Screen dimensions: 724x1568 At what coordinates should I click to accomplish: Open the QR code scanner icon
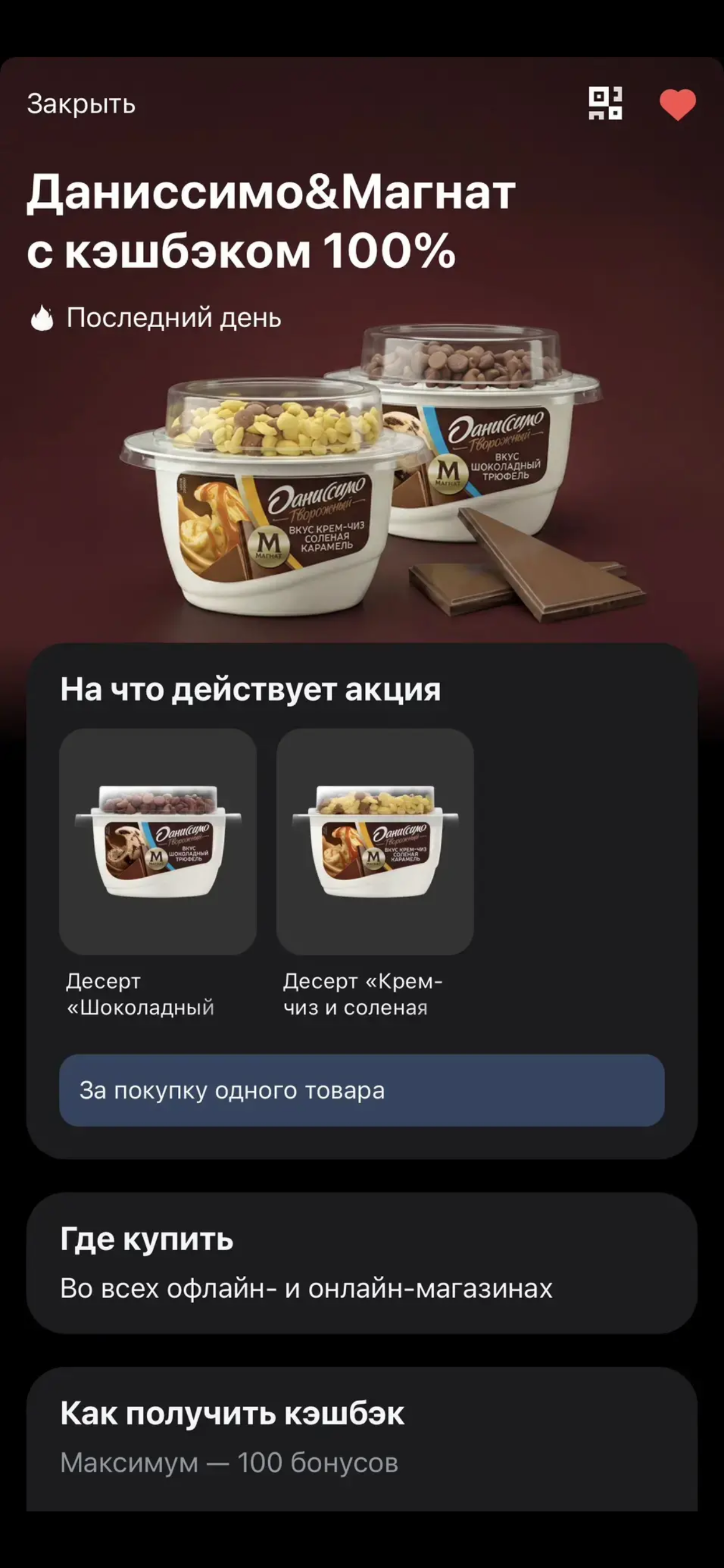[x=604, y=103]
